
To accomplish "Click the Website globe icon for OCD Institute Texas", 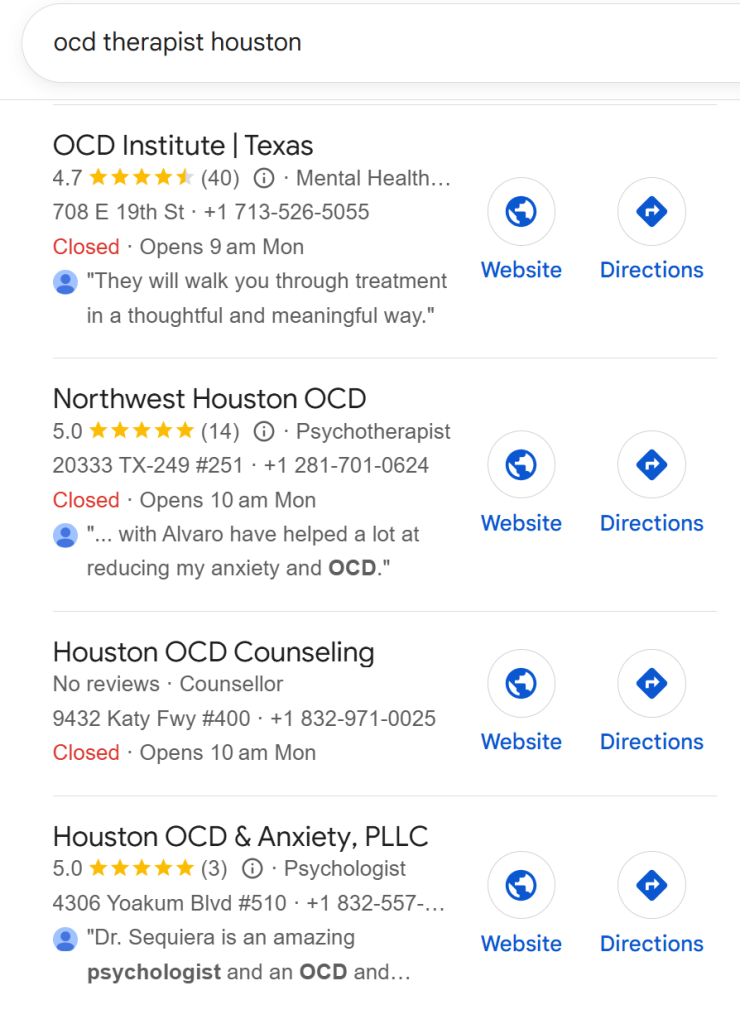I will coord(520,212).
